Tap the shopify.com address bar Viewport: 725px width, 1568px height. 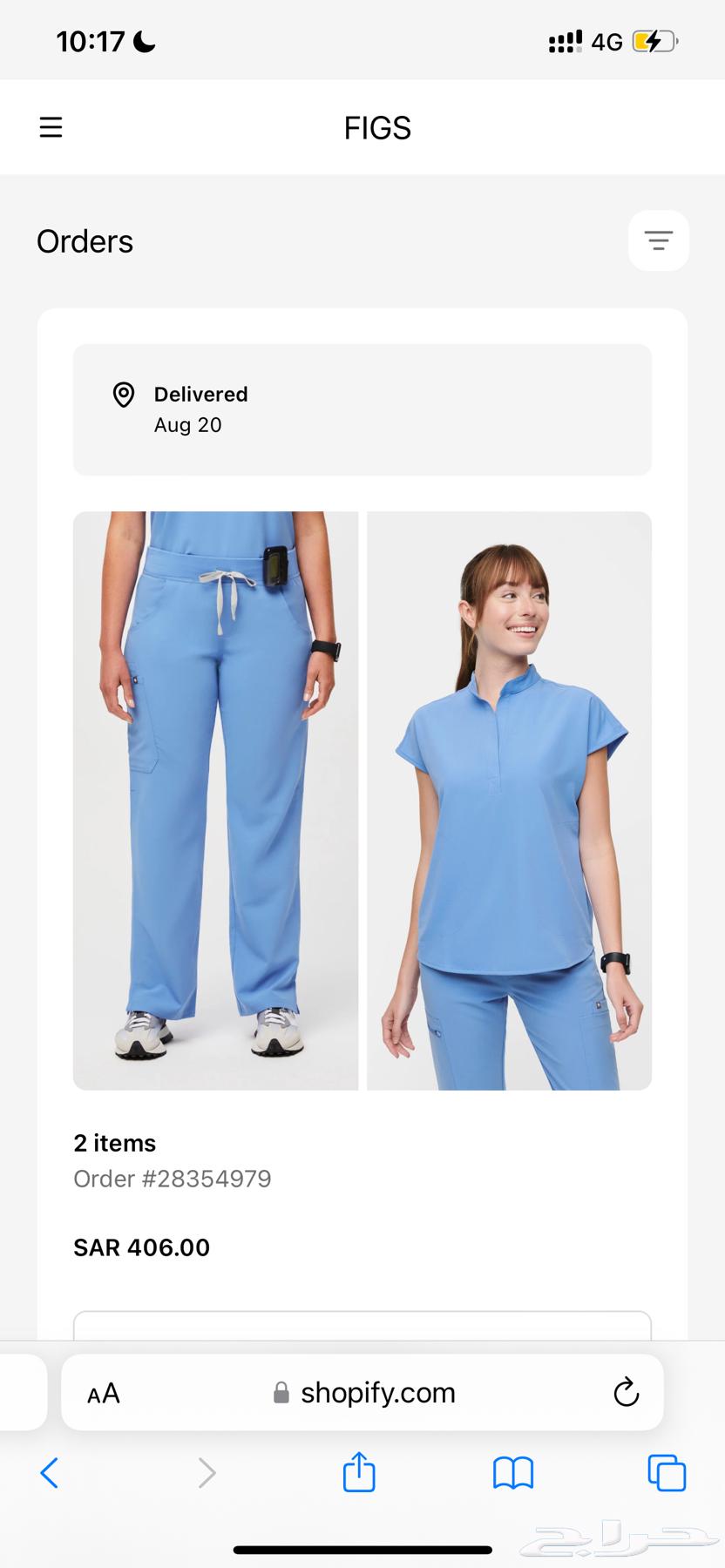click(x=364, y=1393)
